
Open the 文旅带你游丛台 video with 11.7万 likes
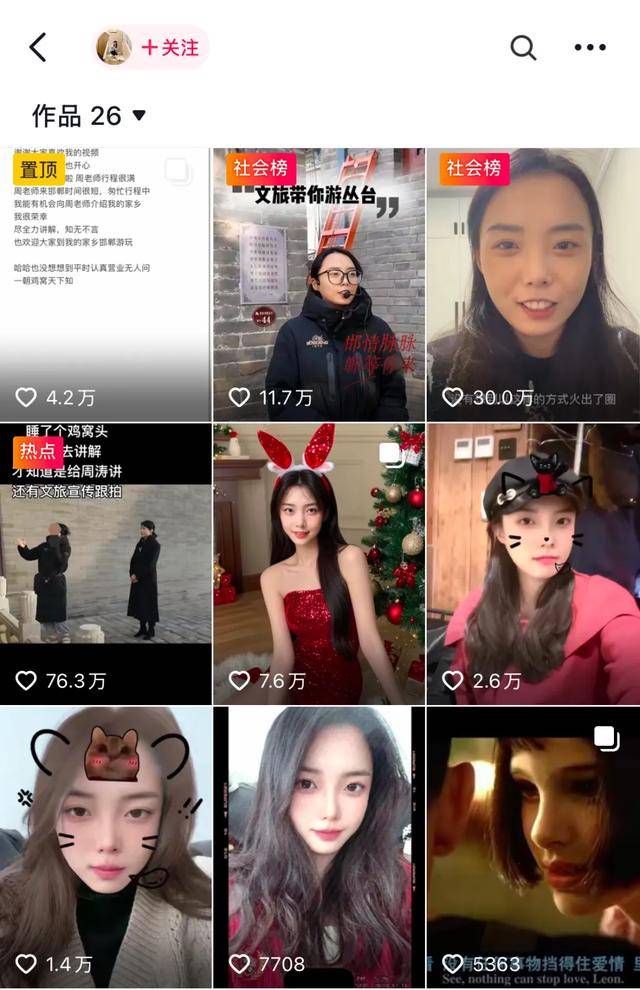[x=319, y=285]
